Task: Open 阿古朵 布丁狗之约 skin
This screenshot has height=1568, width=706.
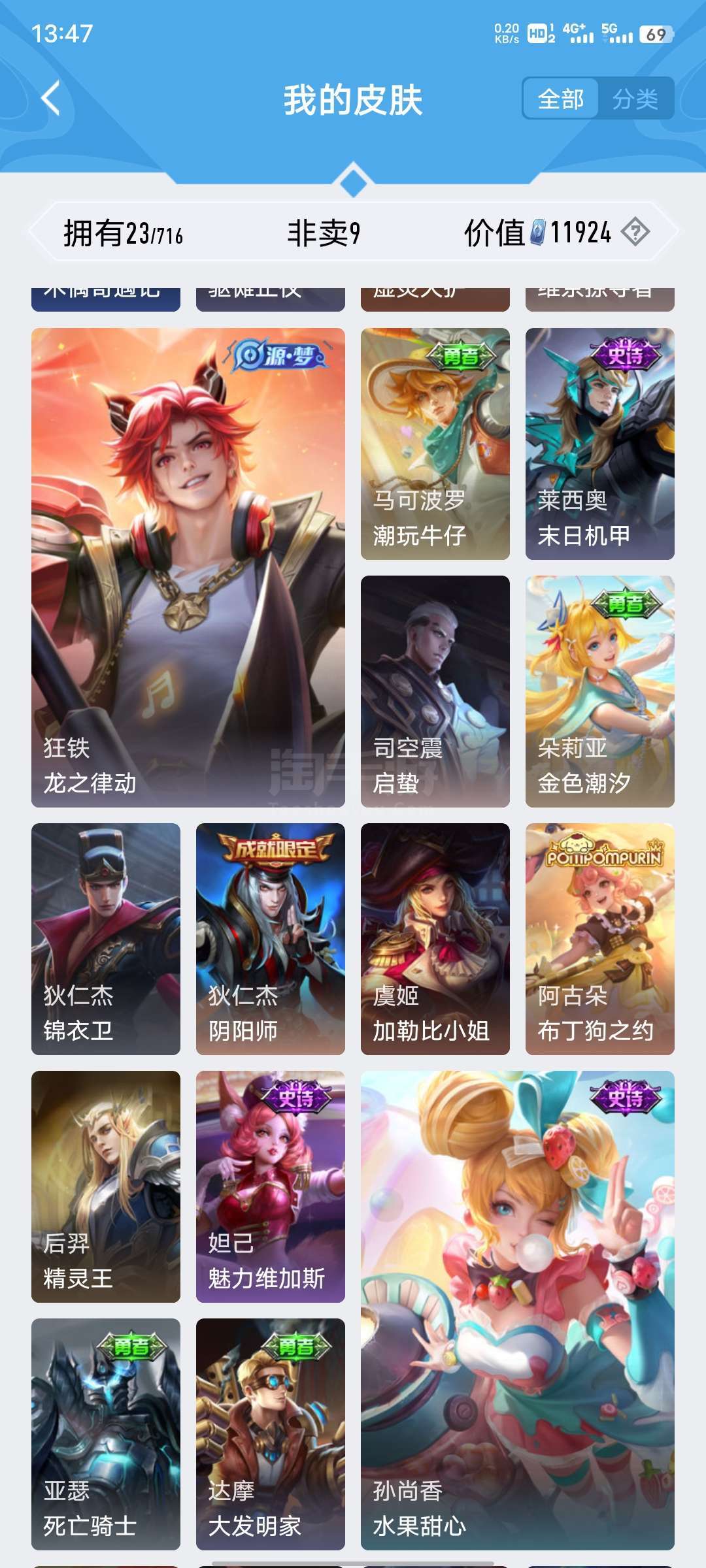Action: pos(600,939)
